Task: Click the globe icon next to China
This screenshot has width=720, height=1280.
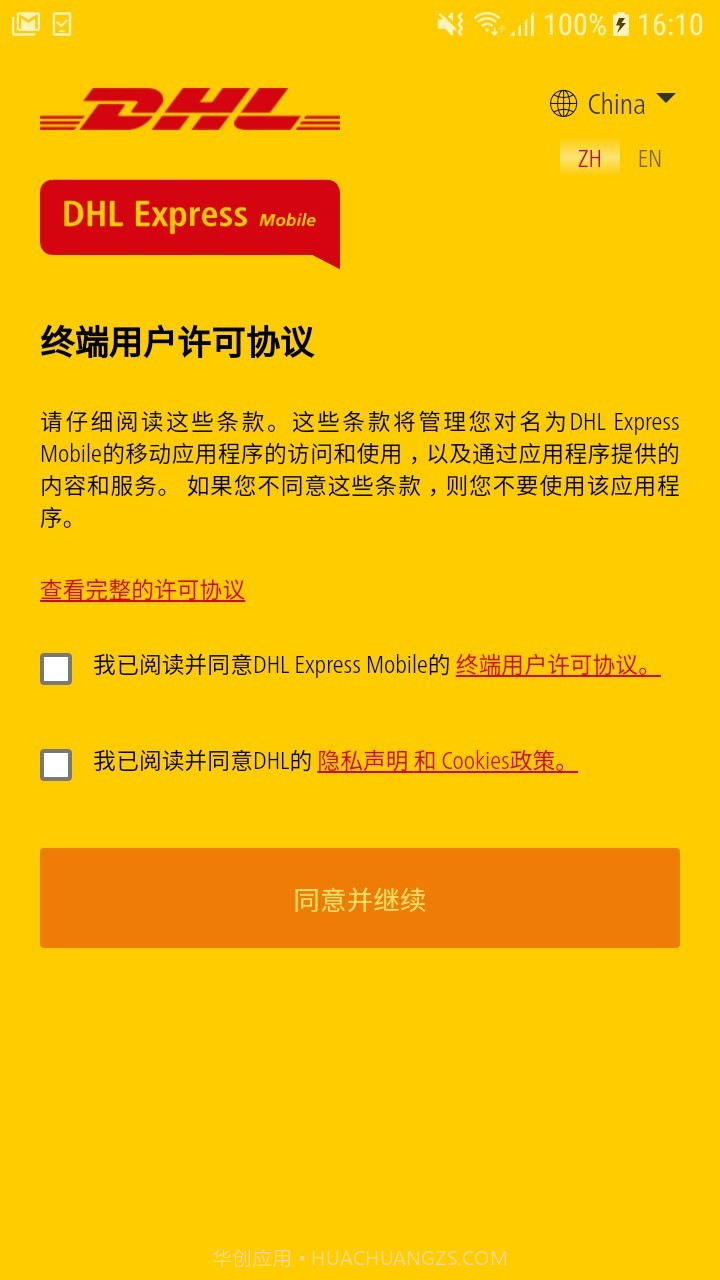Action: pos(564,103)
